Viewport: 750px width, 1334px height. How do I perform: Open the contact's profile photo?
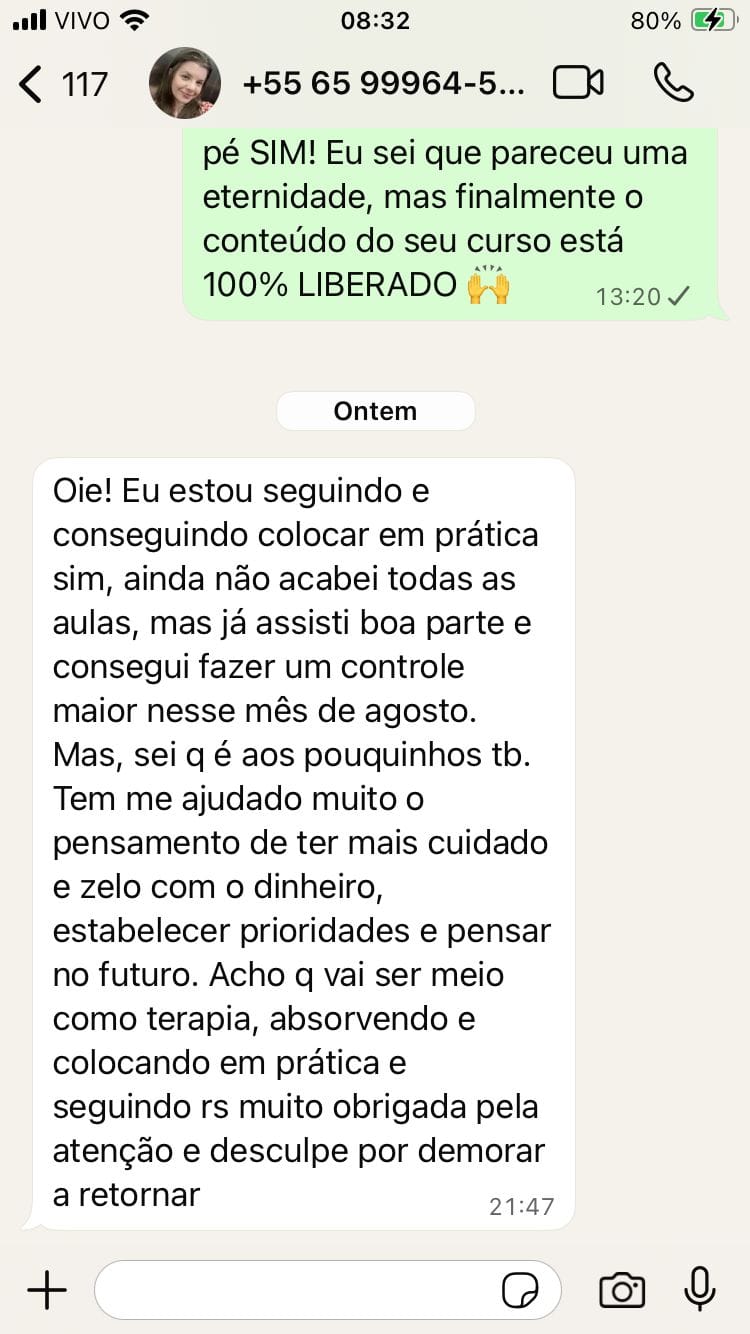click(x=184, y=83)
